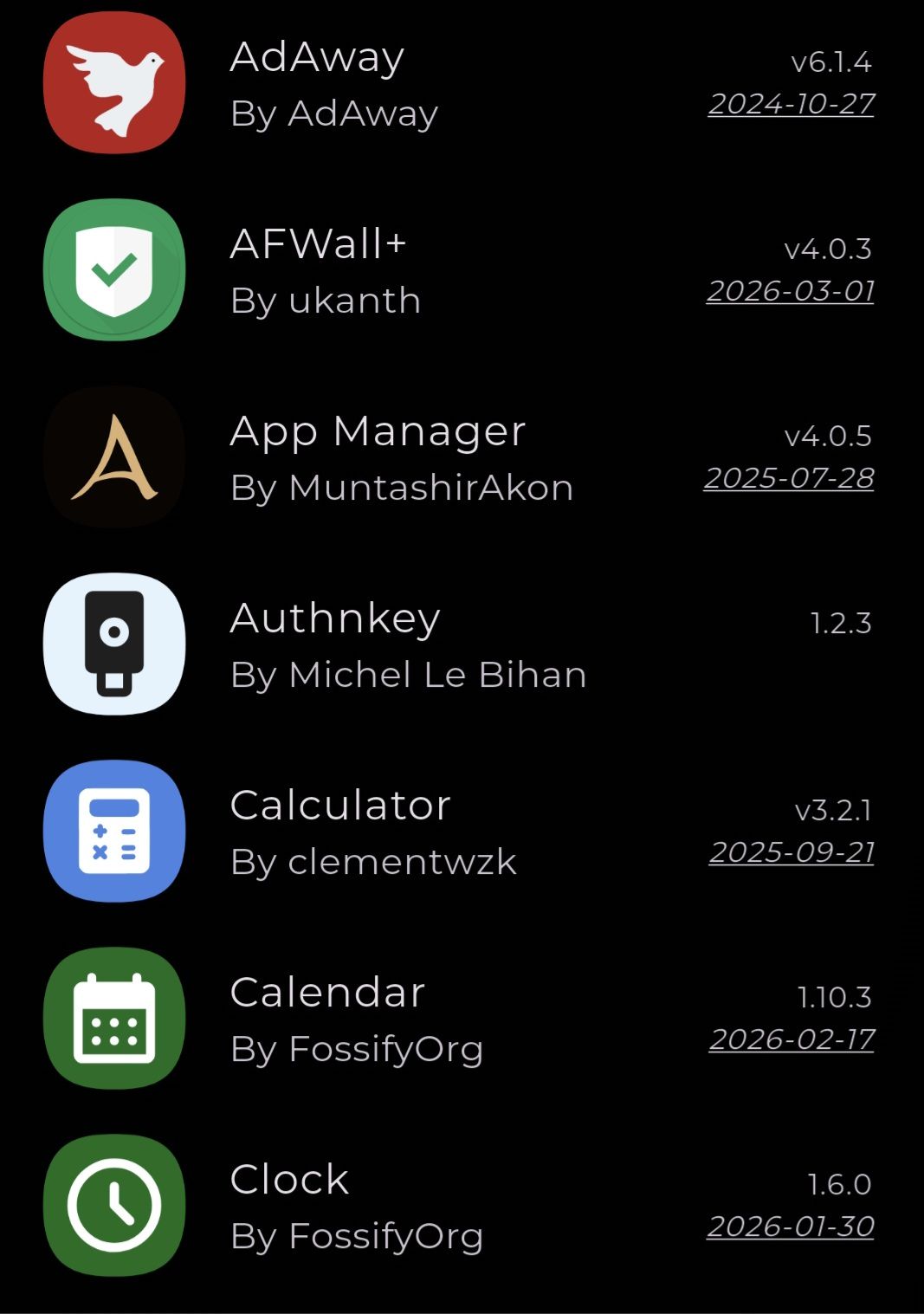This screenshot has width=924, height=1314.
Task: Tap Calculator's 2025-09-21 date link
Action: pos(791,852)
